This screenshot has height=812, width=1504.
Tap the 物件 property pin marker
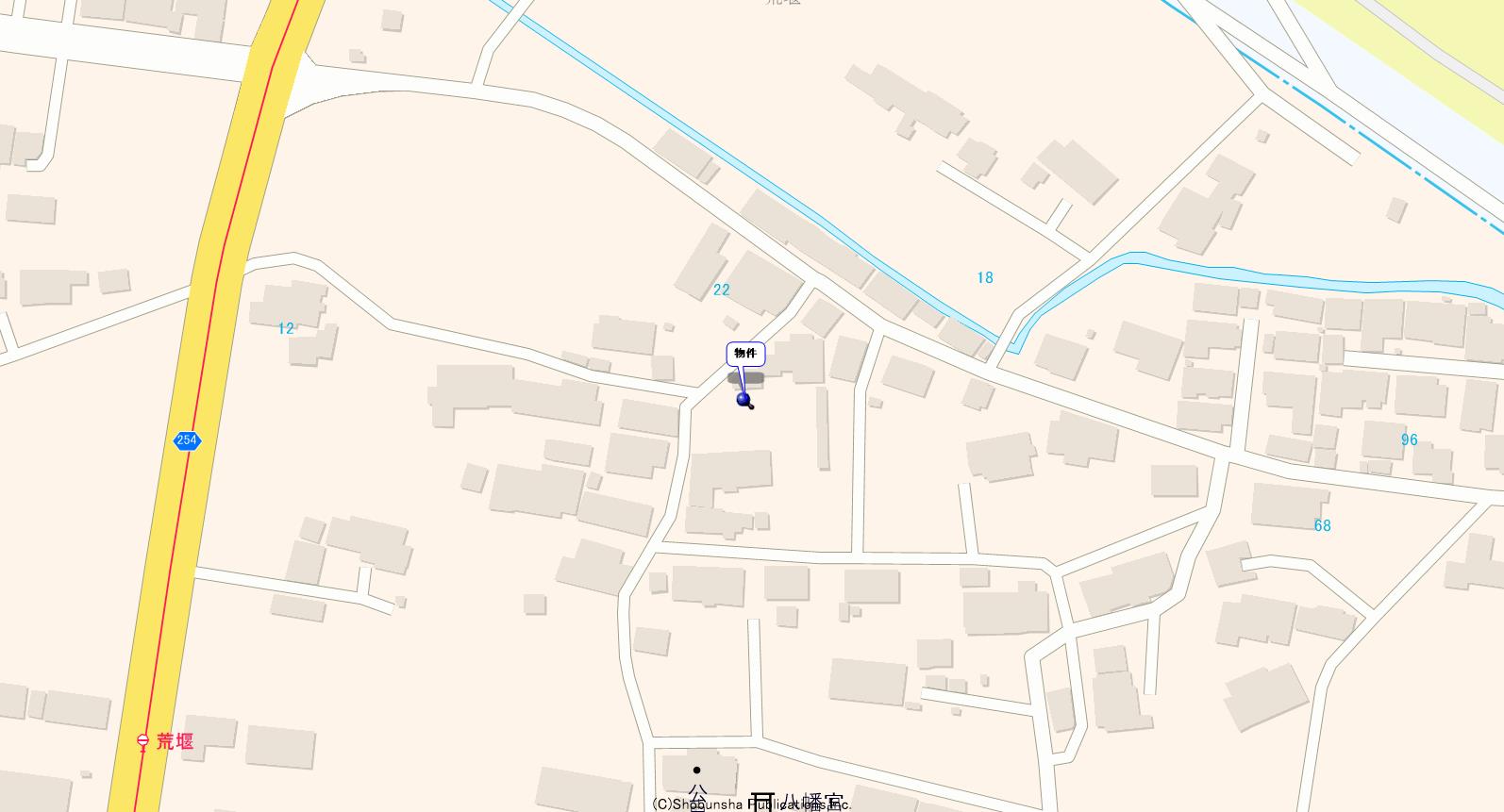tap(744, 399)
